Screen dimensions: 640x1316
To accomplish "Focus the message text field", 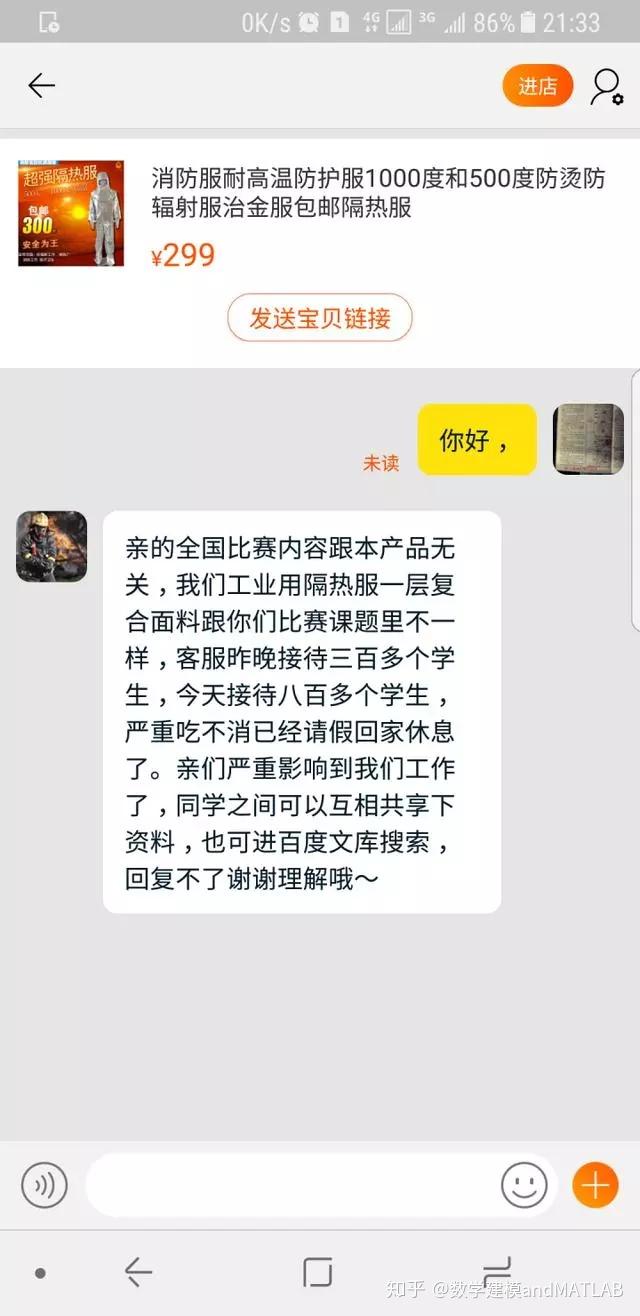I will (290, 1186).
